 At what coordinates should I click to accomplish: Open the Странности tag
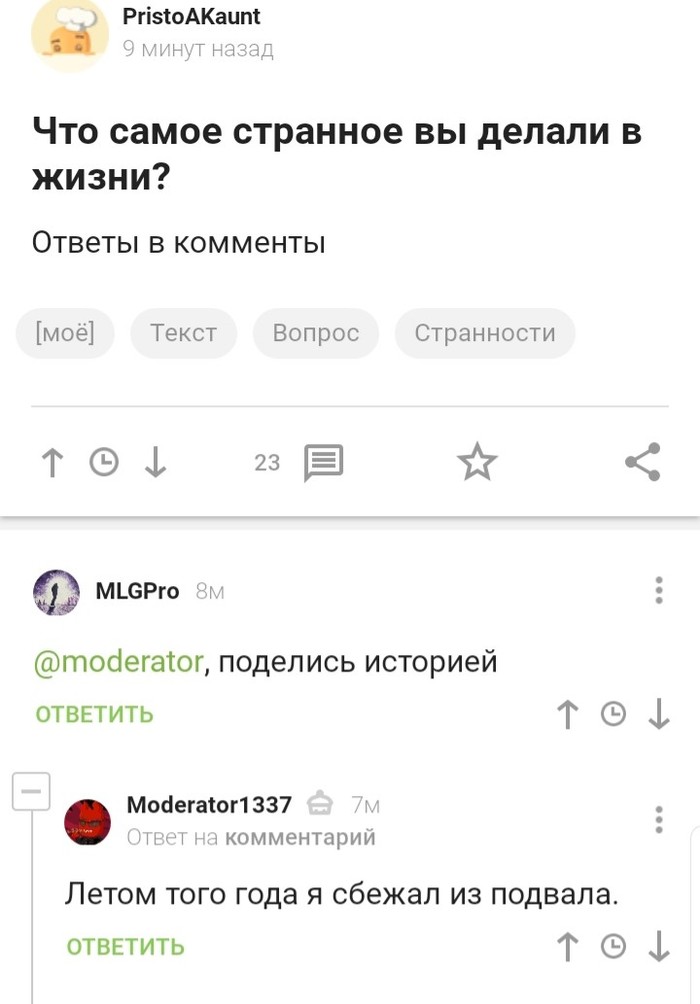(485, 333)
